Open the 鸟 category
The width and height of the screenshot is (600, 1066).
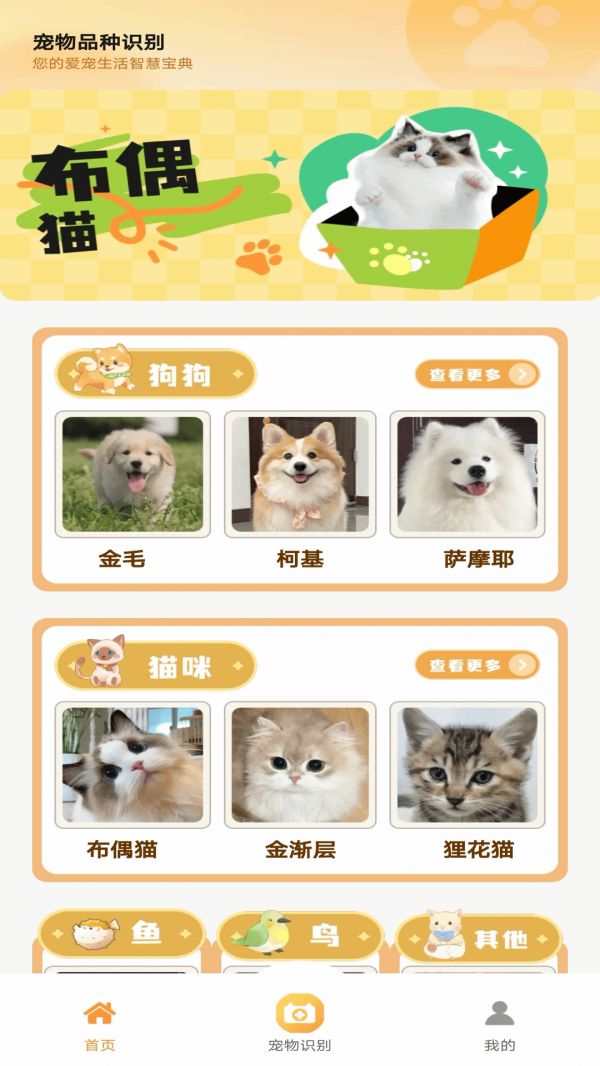[300, 936]
